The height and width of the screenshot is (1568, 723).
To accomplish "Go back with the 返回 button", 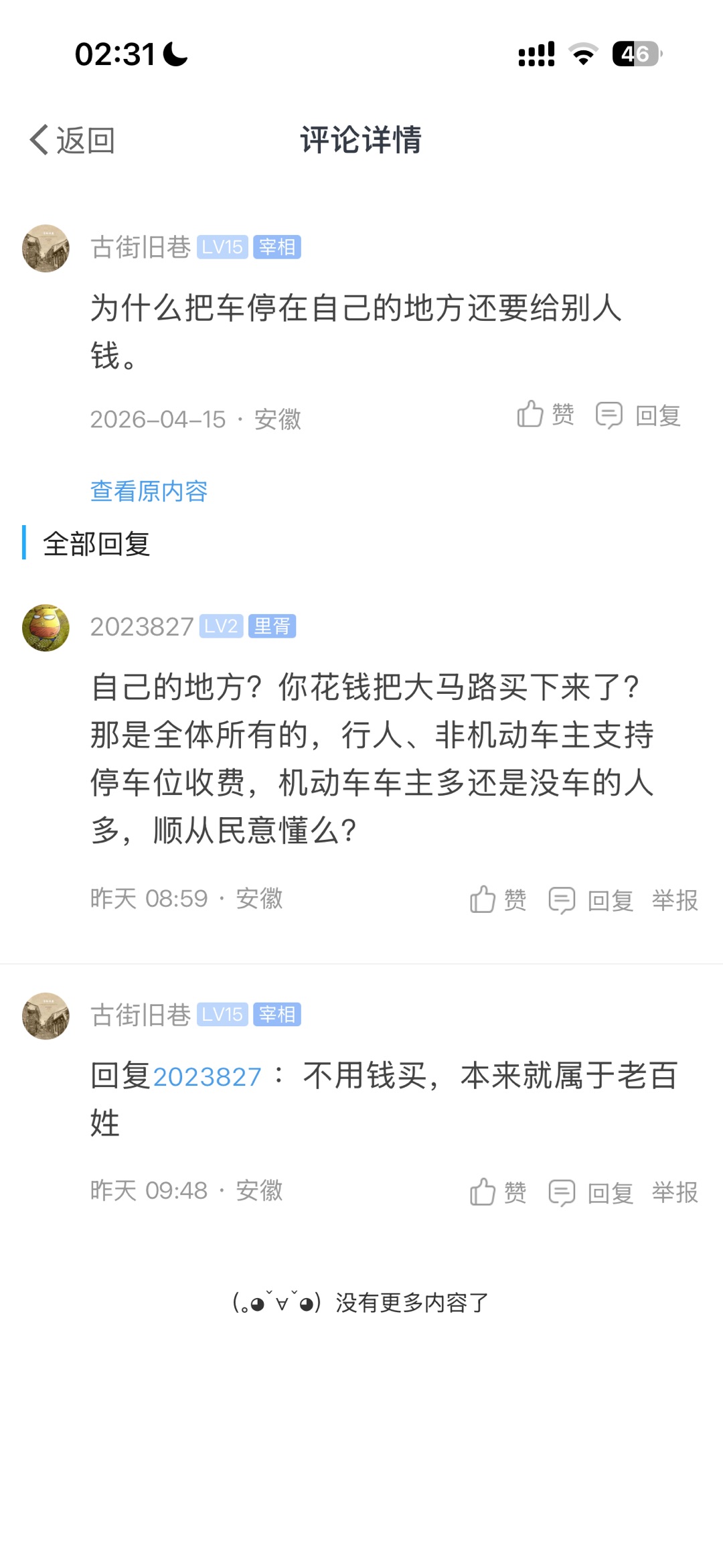I will (x=72, y=140).
